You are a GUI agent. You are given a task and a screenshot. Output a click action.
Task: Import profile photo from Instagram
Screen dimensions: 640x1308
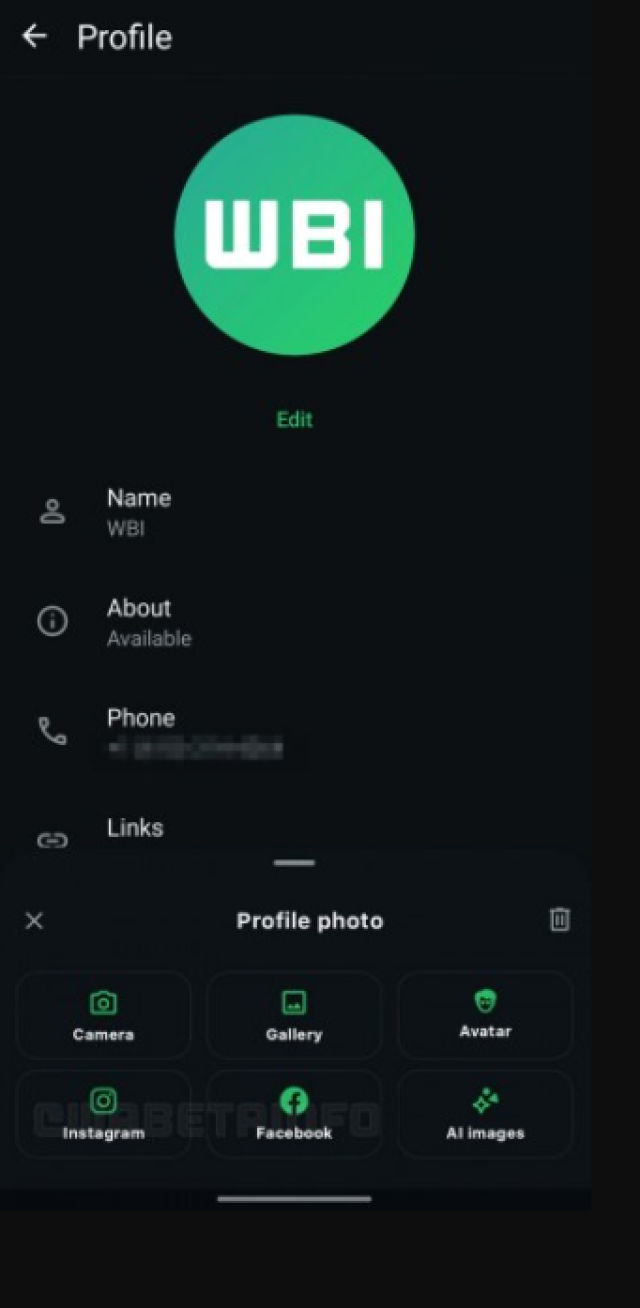click(103, 1114)
